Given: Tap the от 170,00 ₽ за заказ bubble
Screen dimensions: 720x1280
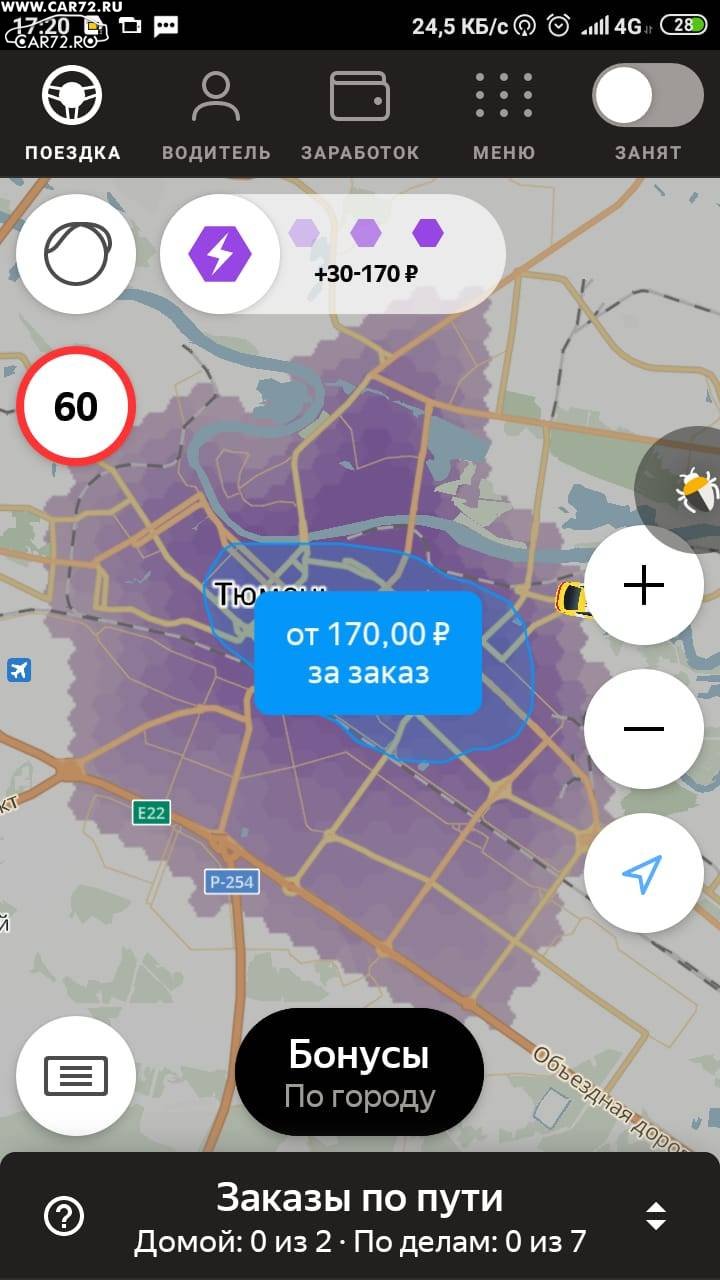Looking at the screenshot, I should 368,653.
